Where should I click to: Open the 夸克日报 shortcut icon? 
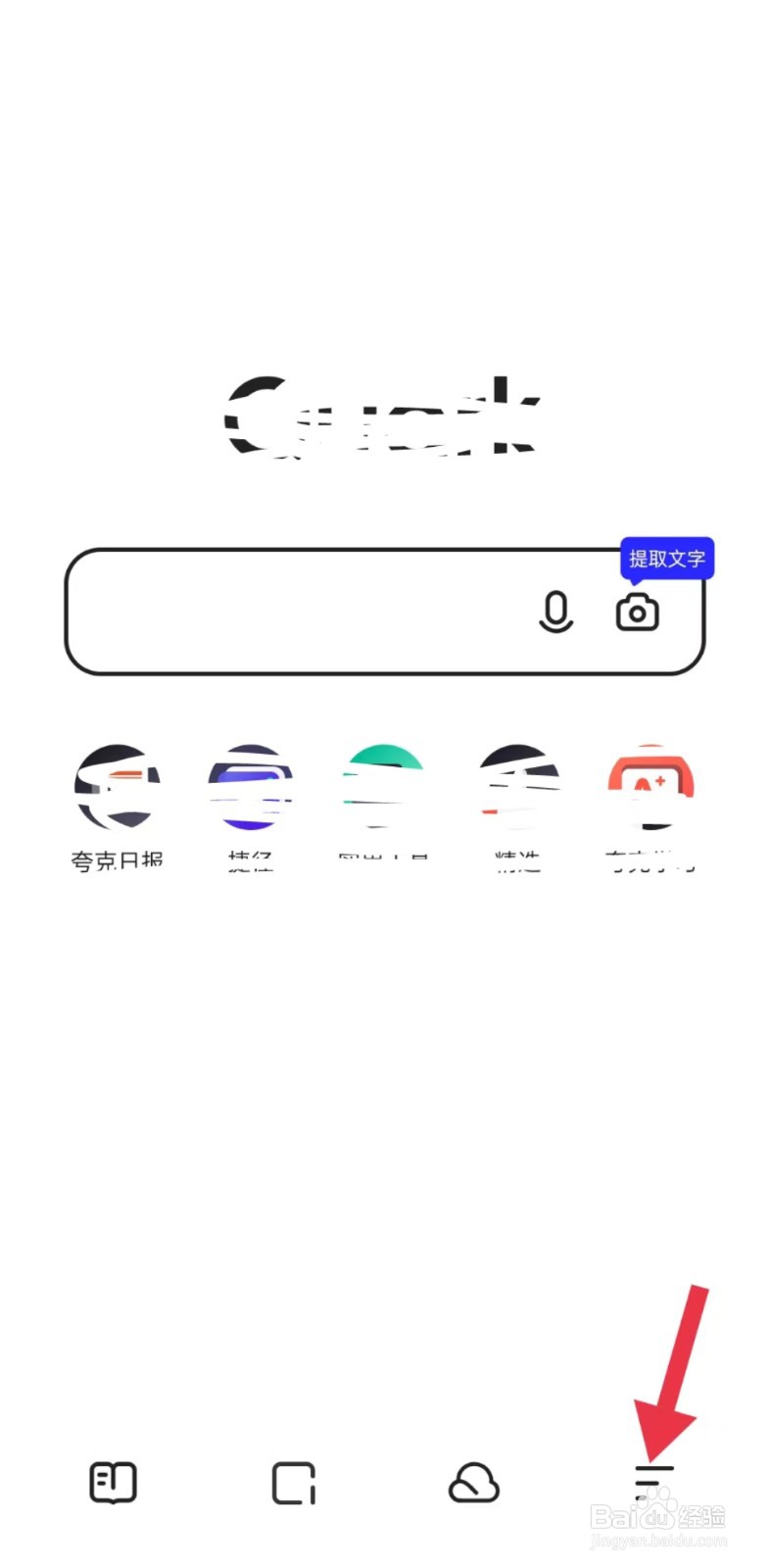tap(117, 784)
